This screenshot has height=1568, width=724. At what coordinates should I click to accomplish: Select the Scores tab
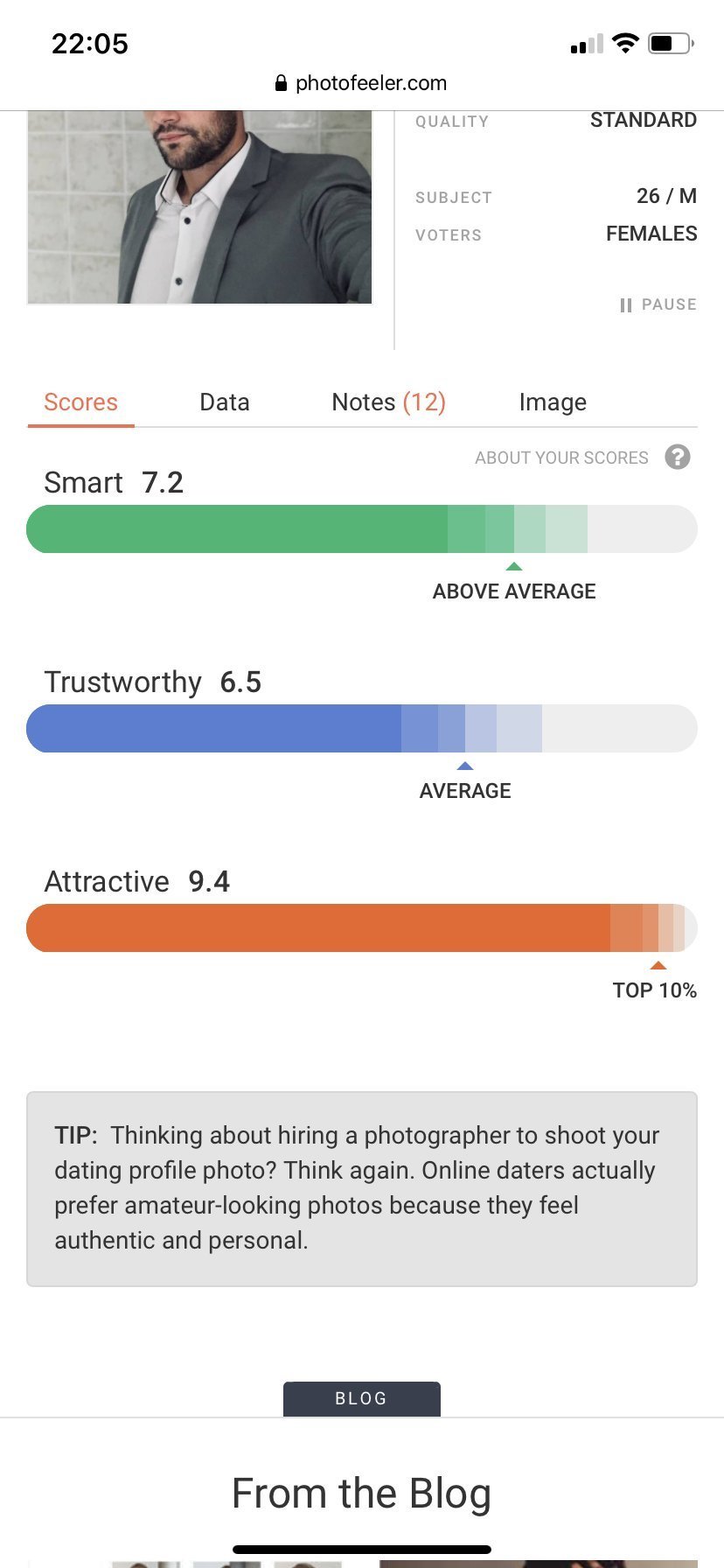80,402
